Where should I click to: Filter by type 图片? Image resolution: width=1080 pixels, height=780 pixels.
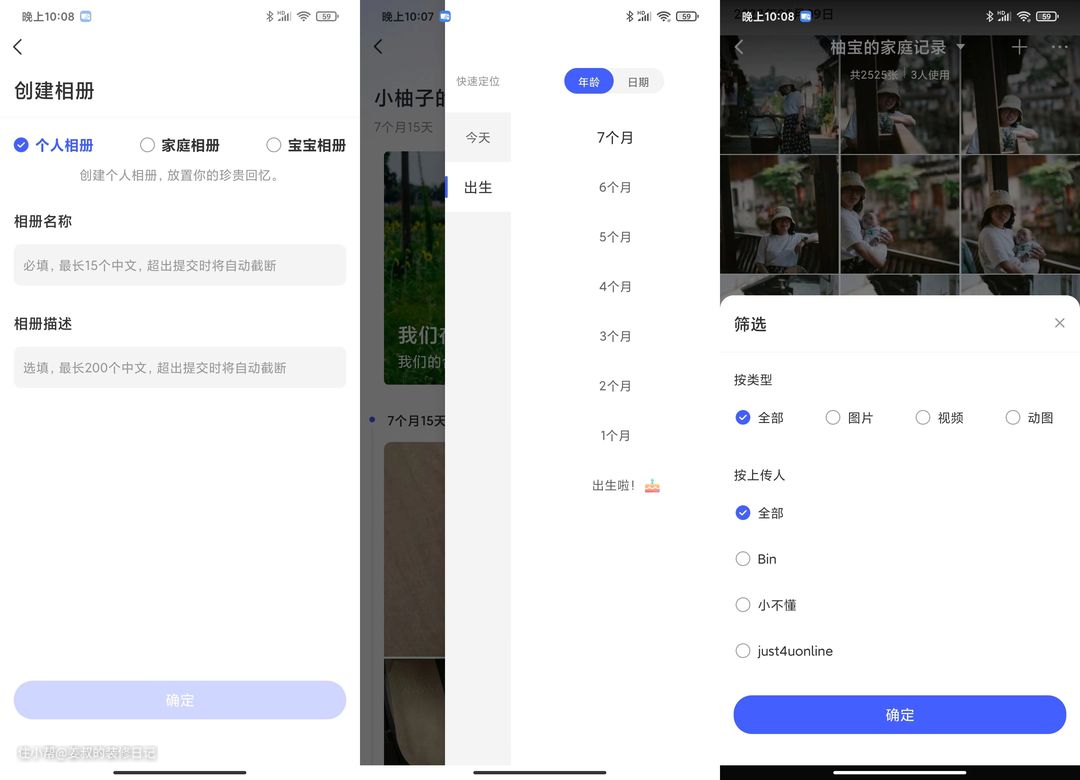point(849,418)
